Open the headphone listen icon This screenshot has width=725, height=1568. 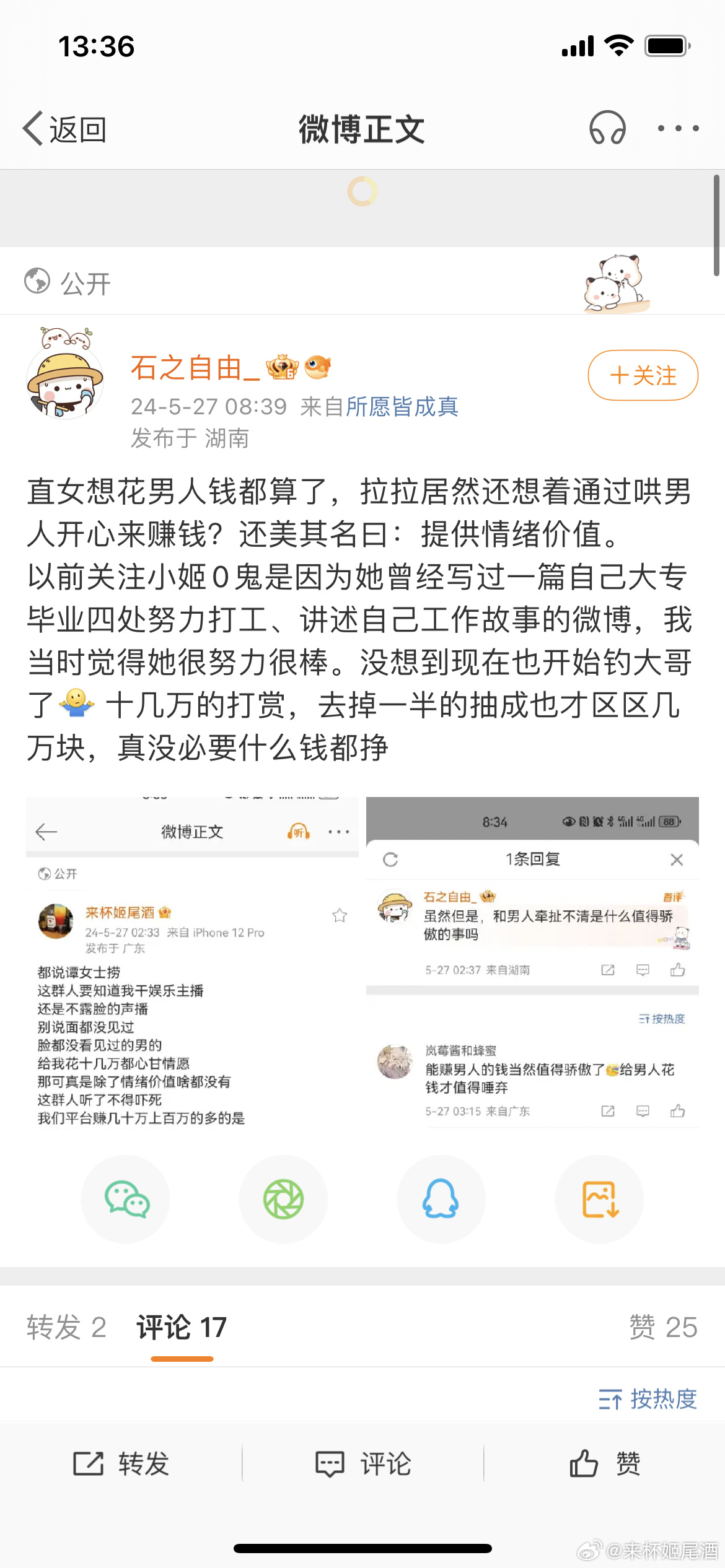point(607,128)
